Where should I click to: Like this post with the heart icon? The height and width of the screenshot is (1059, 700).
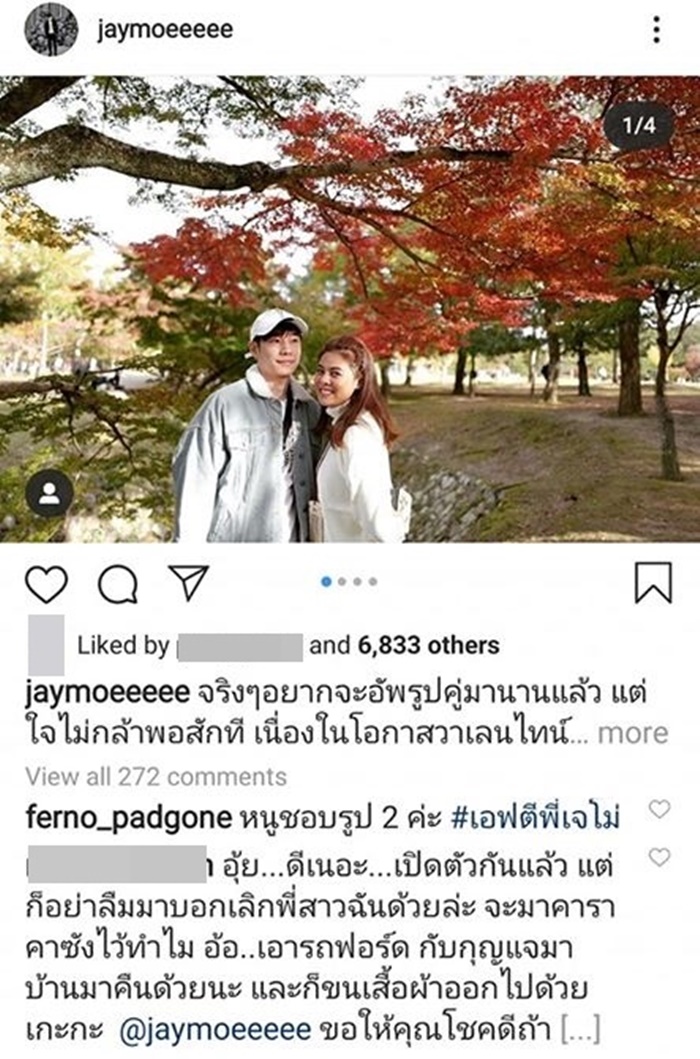point(46,583)
